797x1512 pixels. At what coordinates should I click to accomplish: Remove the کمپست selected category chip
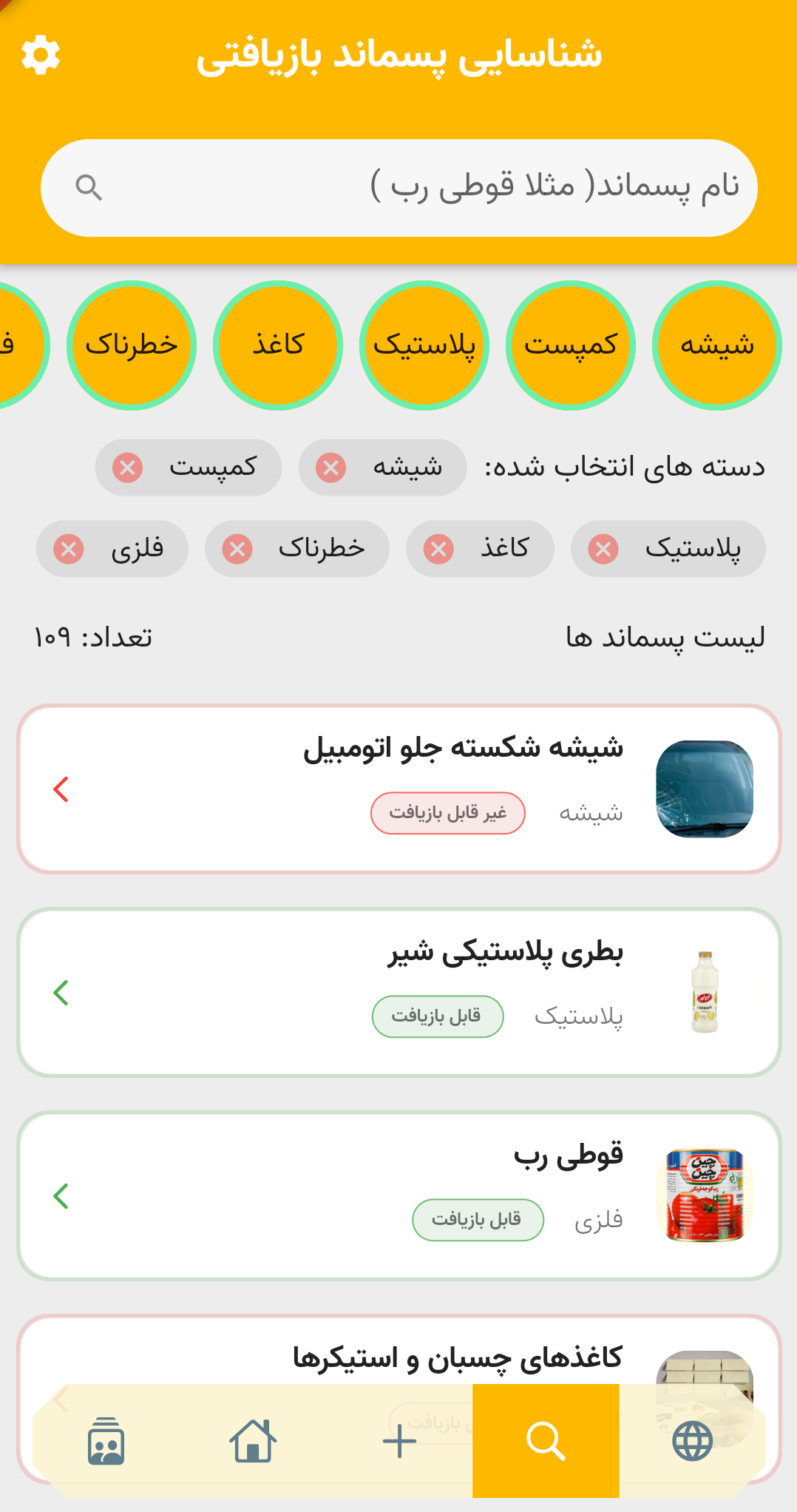tap(128, 468)
